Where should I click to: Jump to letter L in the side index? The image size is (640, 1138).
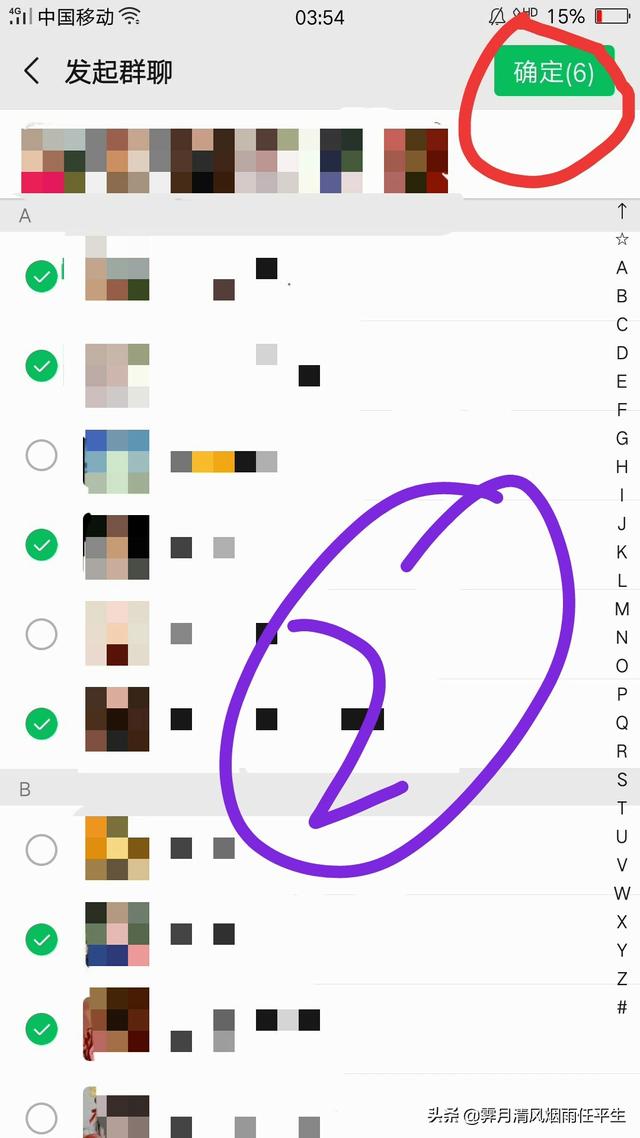(x=622, y=580)
